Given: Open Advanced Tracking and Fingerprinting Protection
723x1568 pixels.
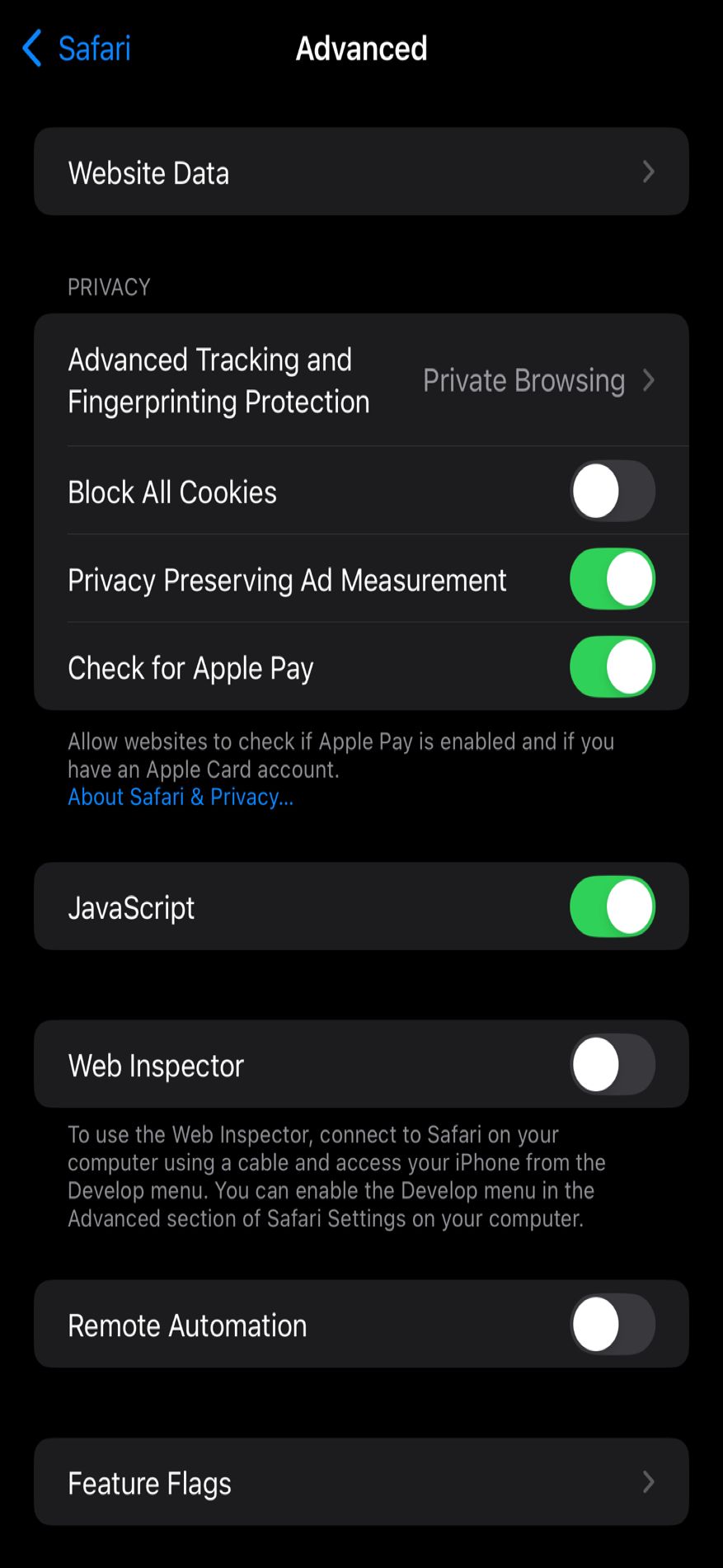Looking at the screenshot, I should pyautogui.click(x=361, y=380).
